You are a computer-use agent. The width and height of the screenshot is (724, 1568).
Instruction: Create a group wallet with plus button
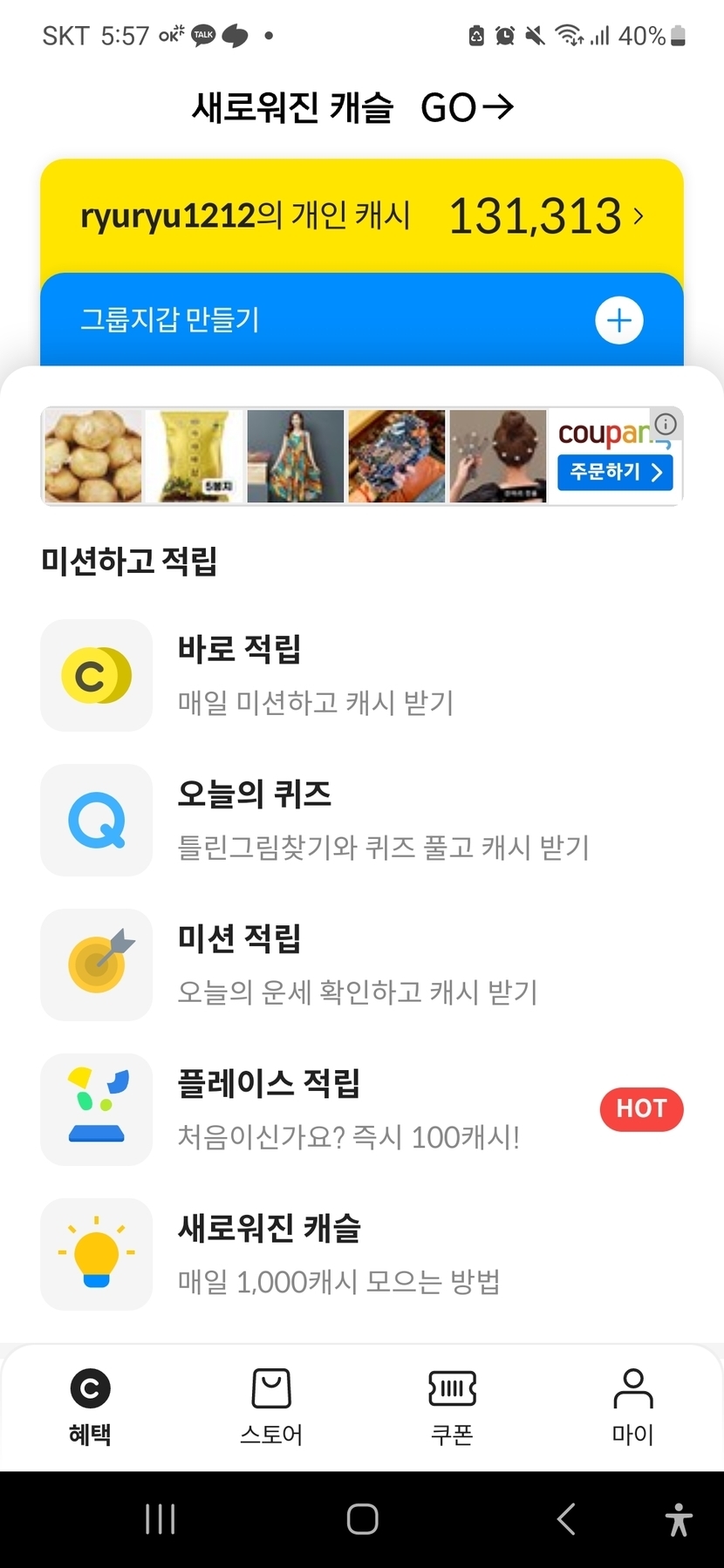pos(618,320)
